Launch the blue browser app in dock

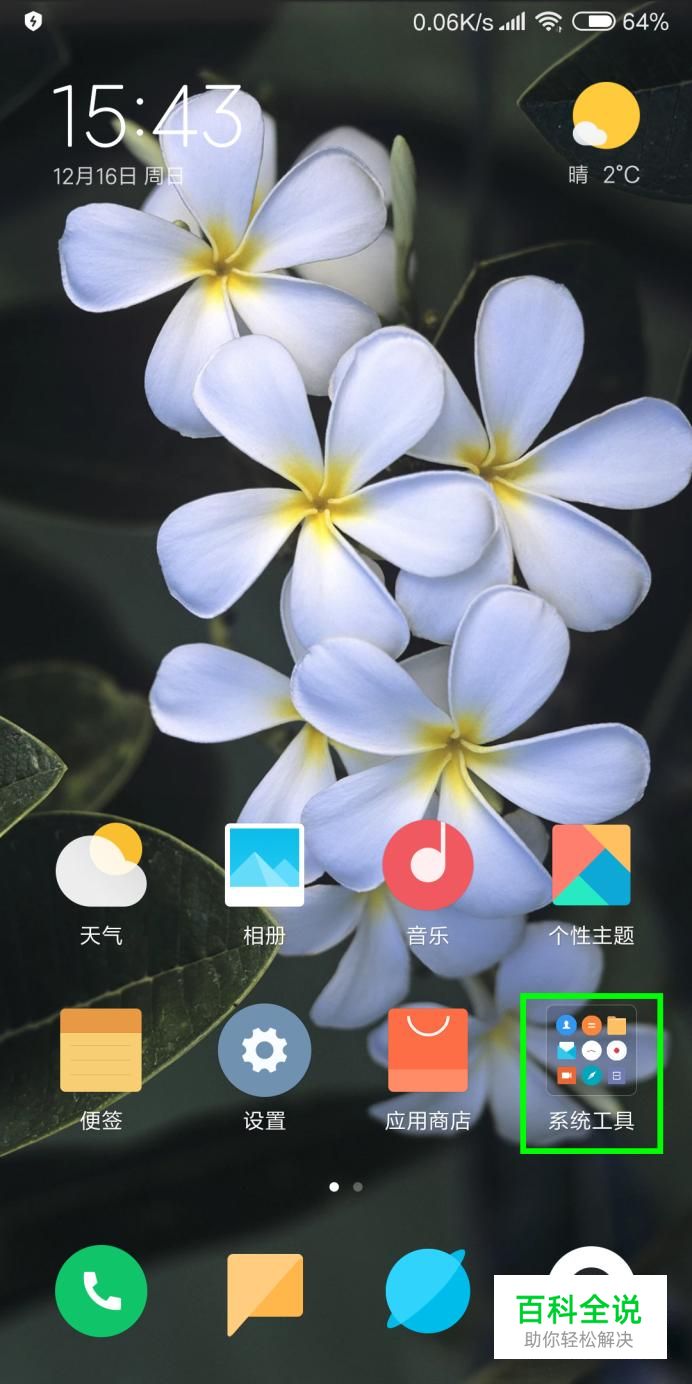click(x=427, y=1291)
